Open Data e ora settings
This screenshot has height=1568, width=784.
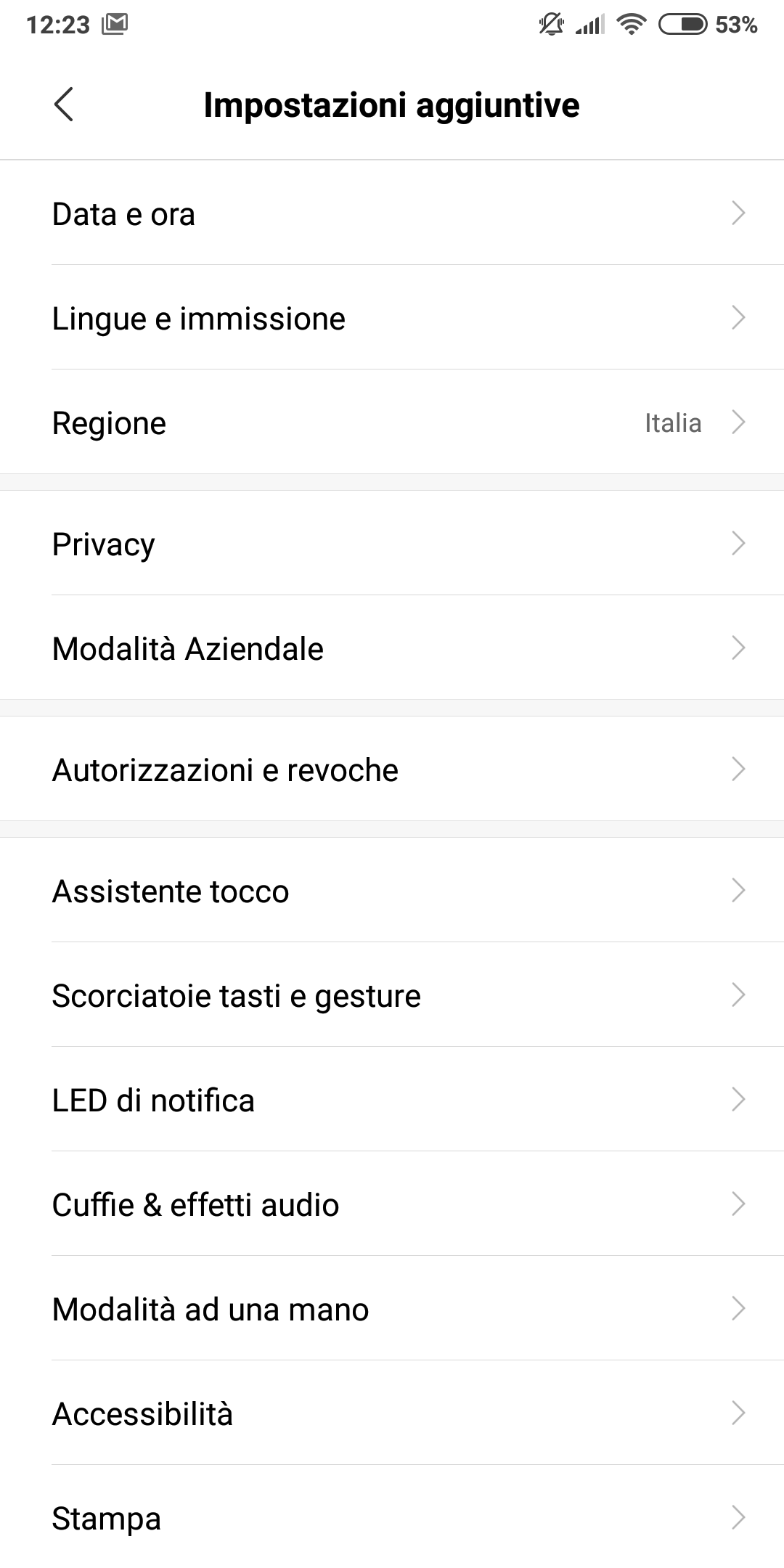coord(392,214)
